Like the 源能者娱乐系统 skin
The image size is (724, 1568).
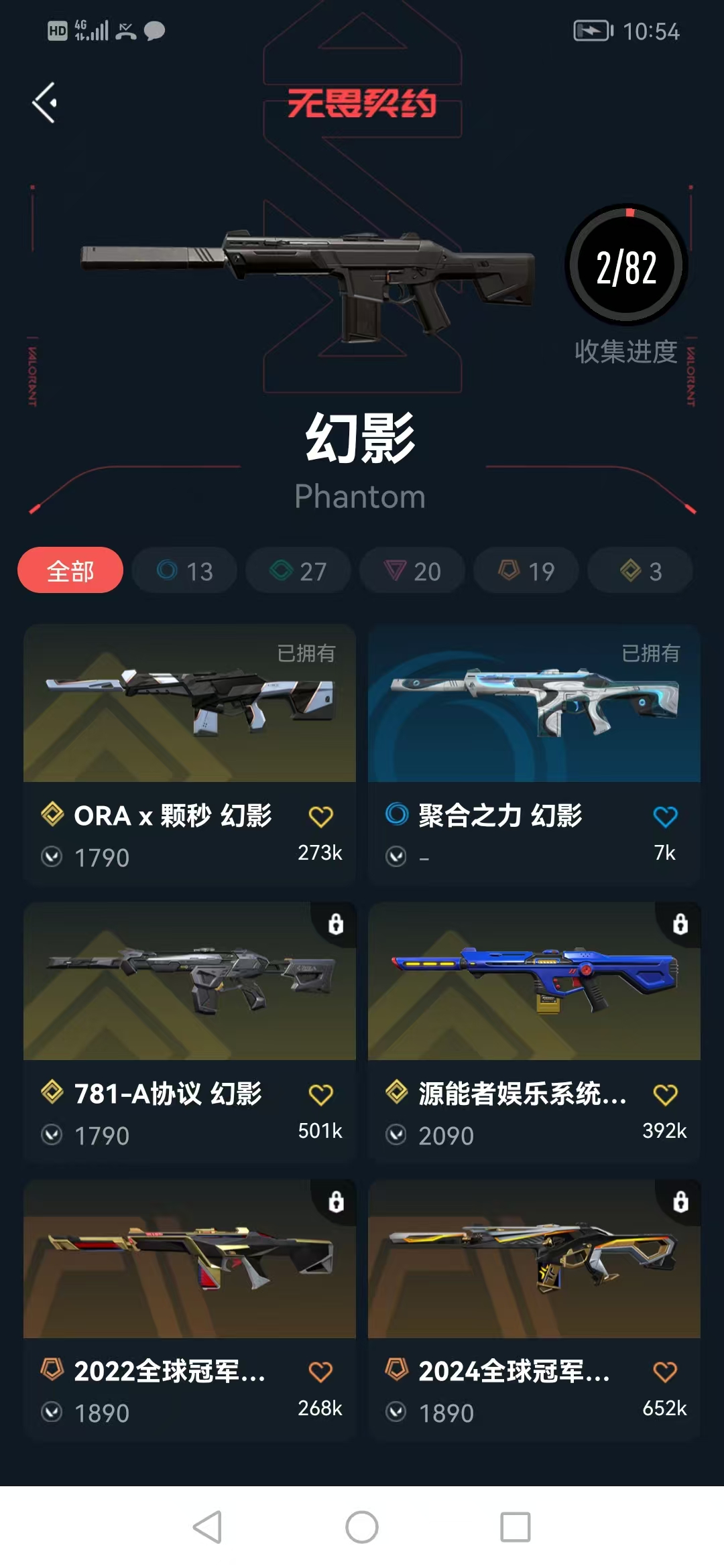point(665,1095)
